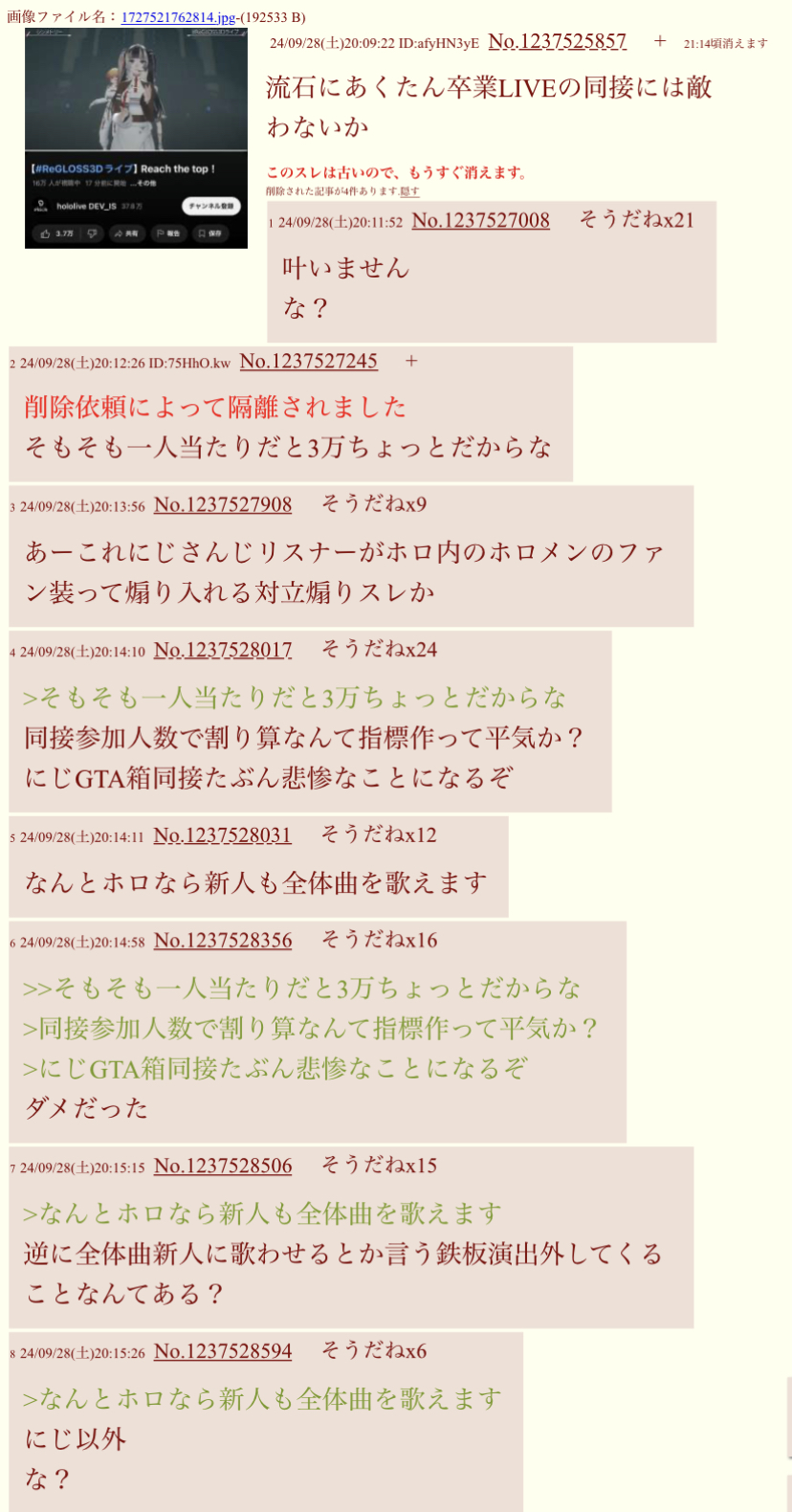Upvote via the そうだねx24 link
The image size is (792, 1512).
click(379, 650)
